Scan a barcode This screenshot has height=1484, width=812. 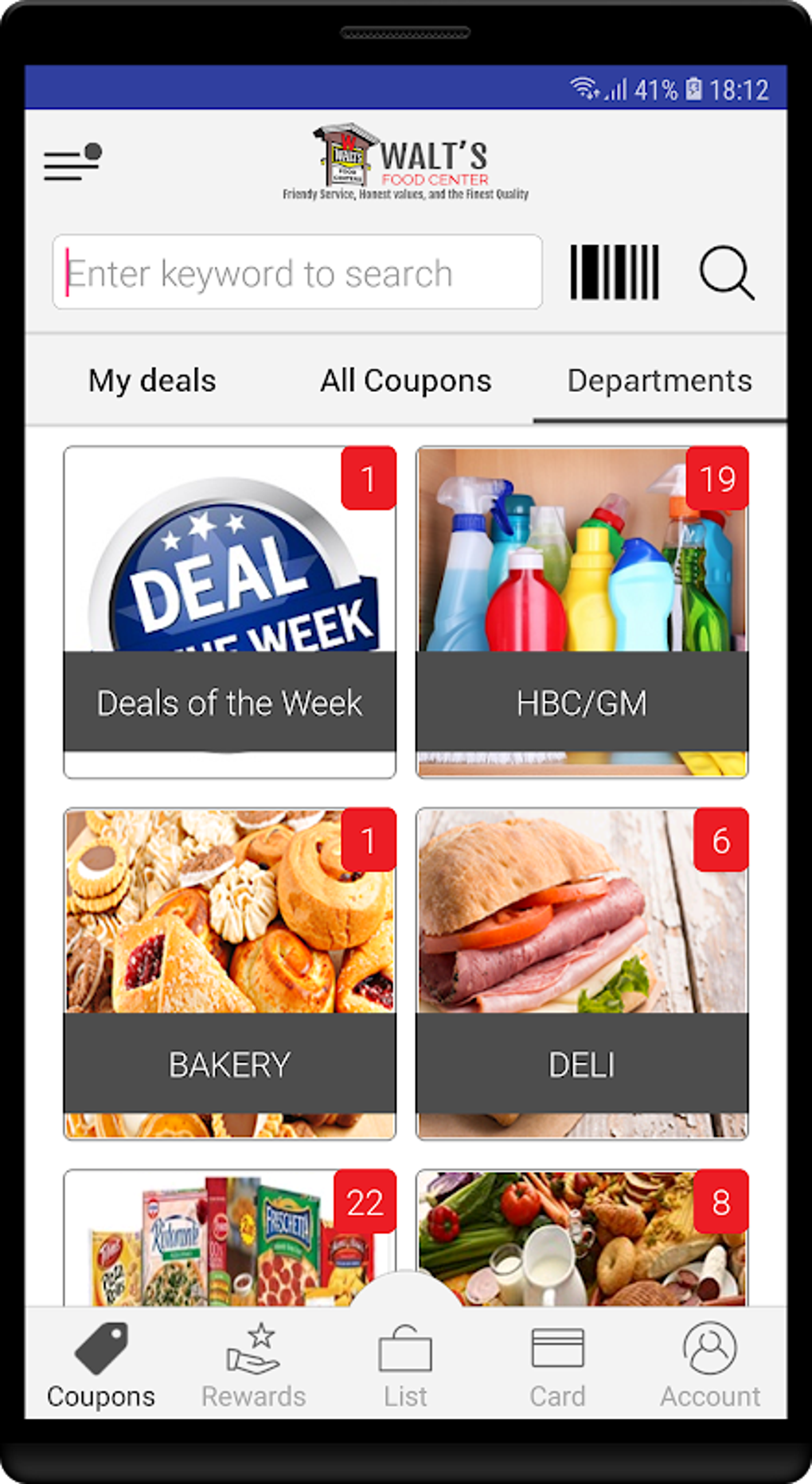(x=614, y=272)
